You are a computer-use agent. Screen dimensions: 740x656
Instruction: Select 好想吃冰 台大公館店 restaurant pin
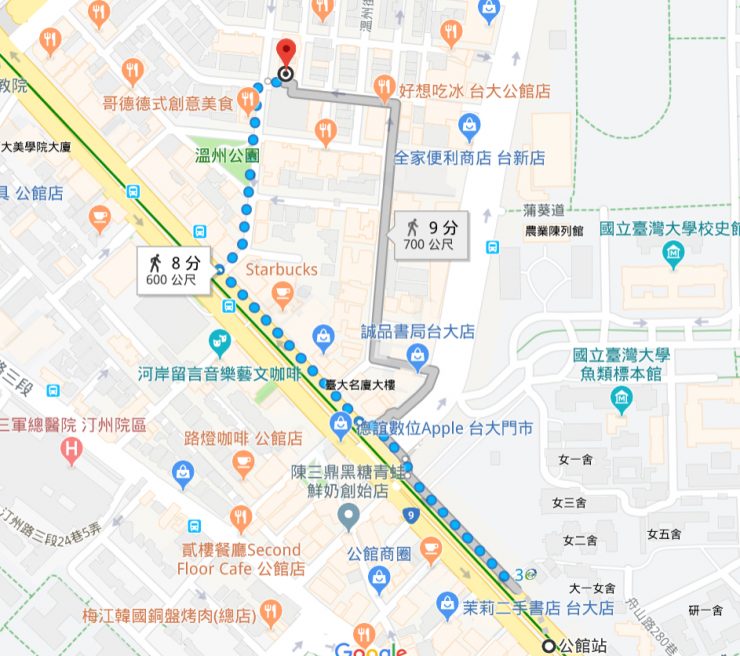point(381,88)
